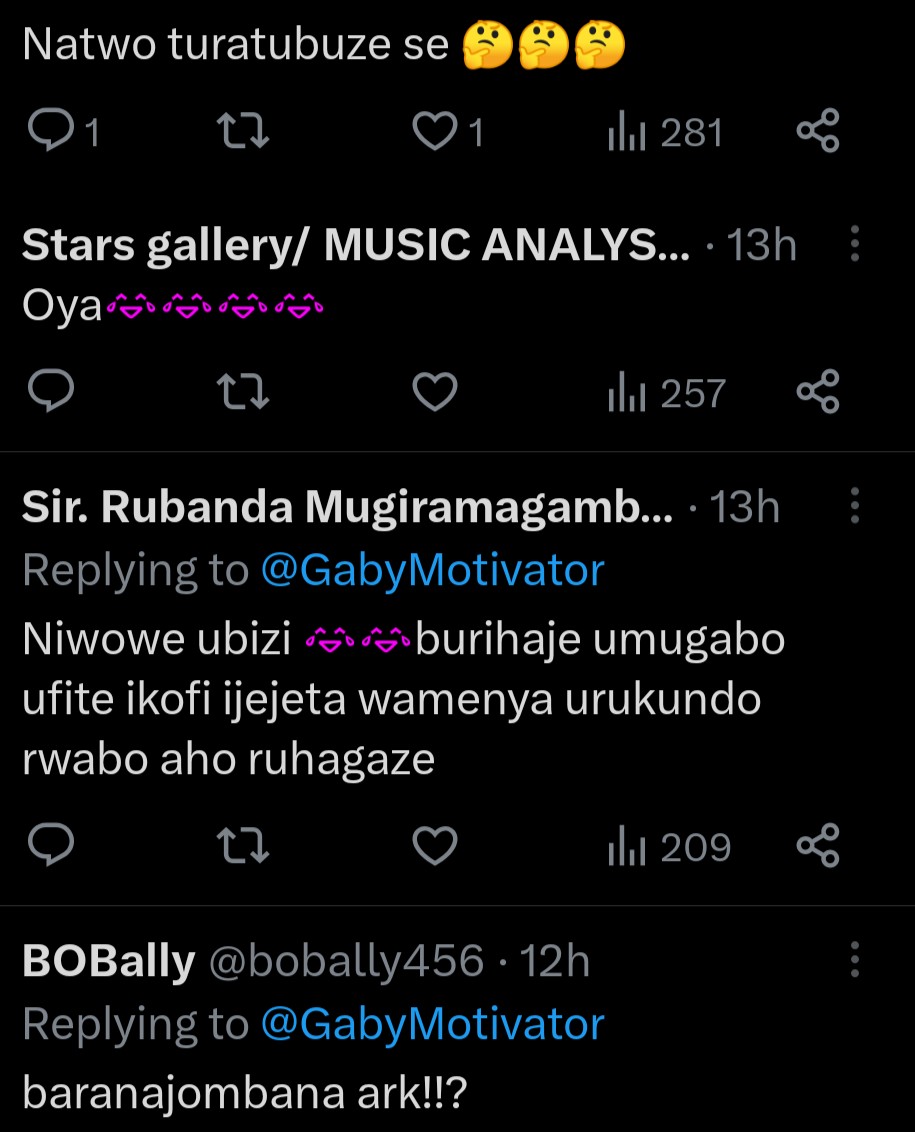Open Sir. Rubanda's tweet overflow menu

855,507
